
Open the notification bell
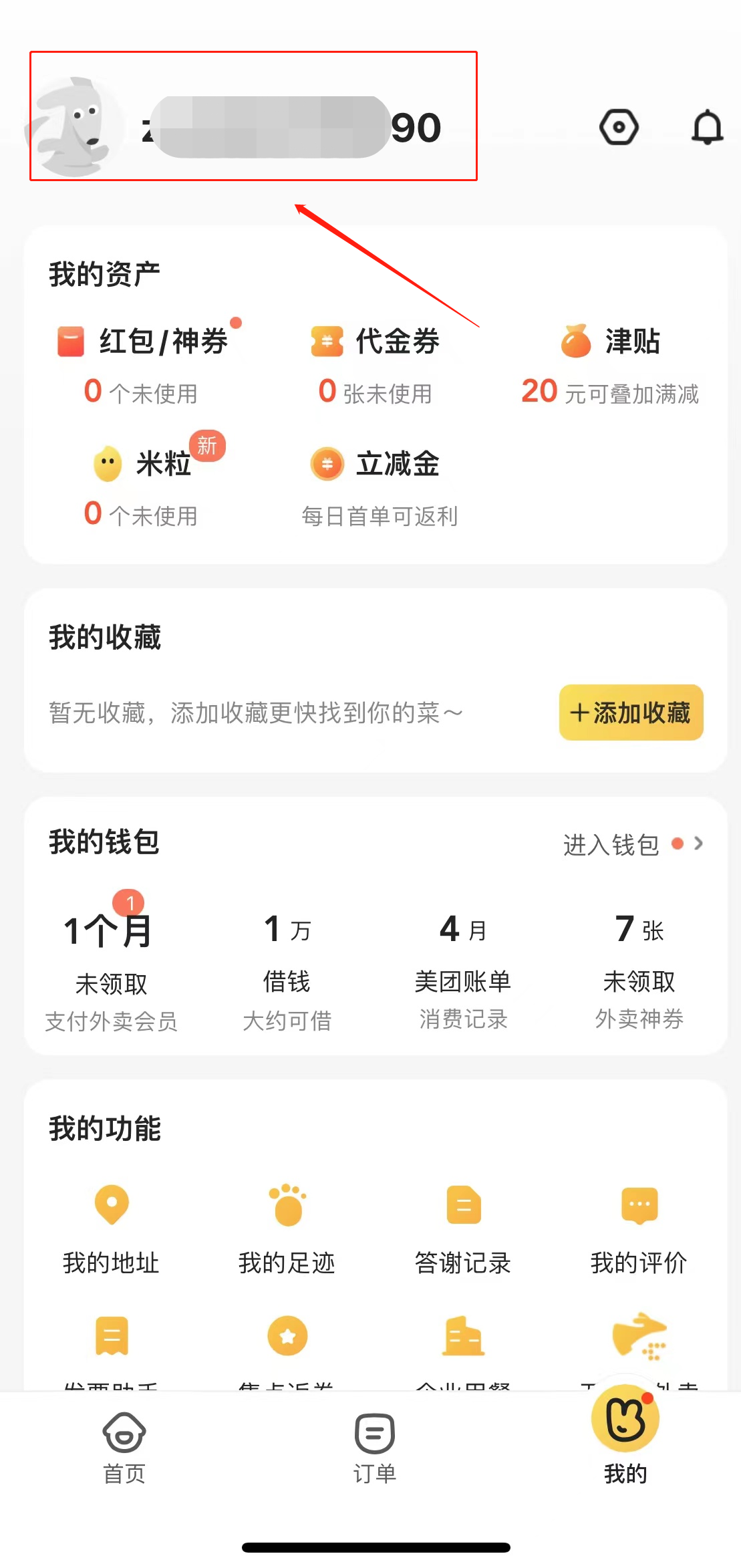point(707,126)
